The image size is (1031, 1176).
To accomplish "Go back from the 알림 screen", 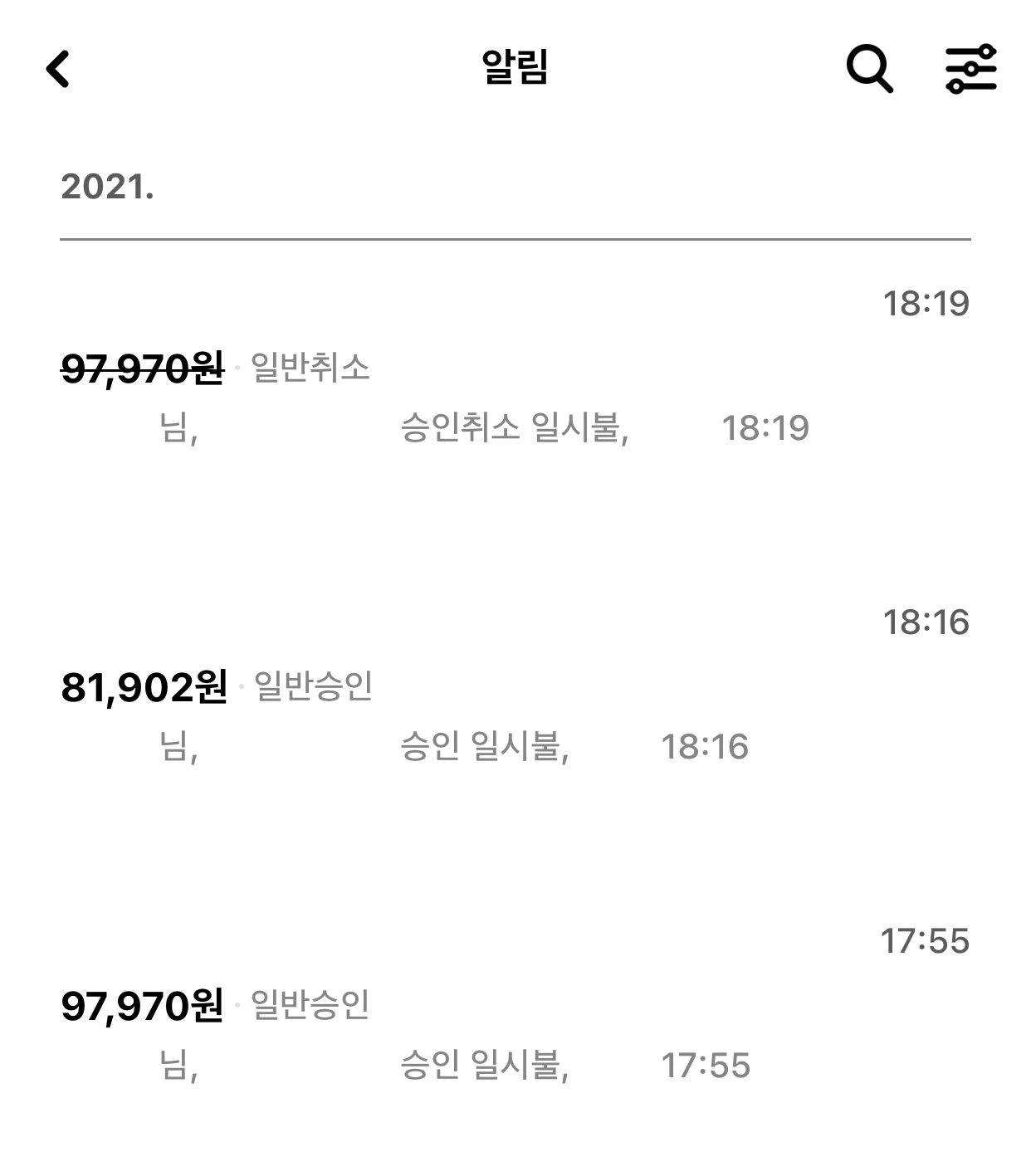I will tap(58, 69).
